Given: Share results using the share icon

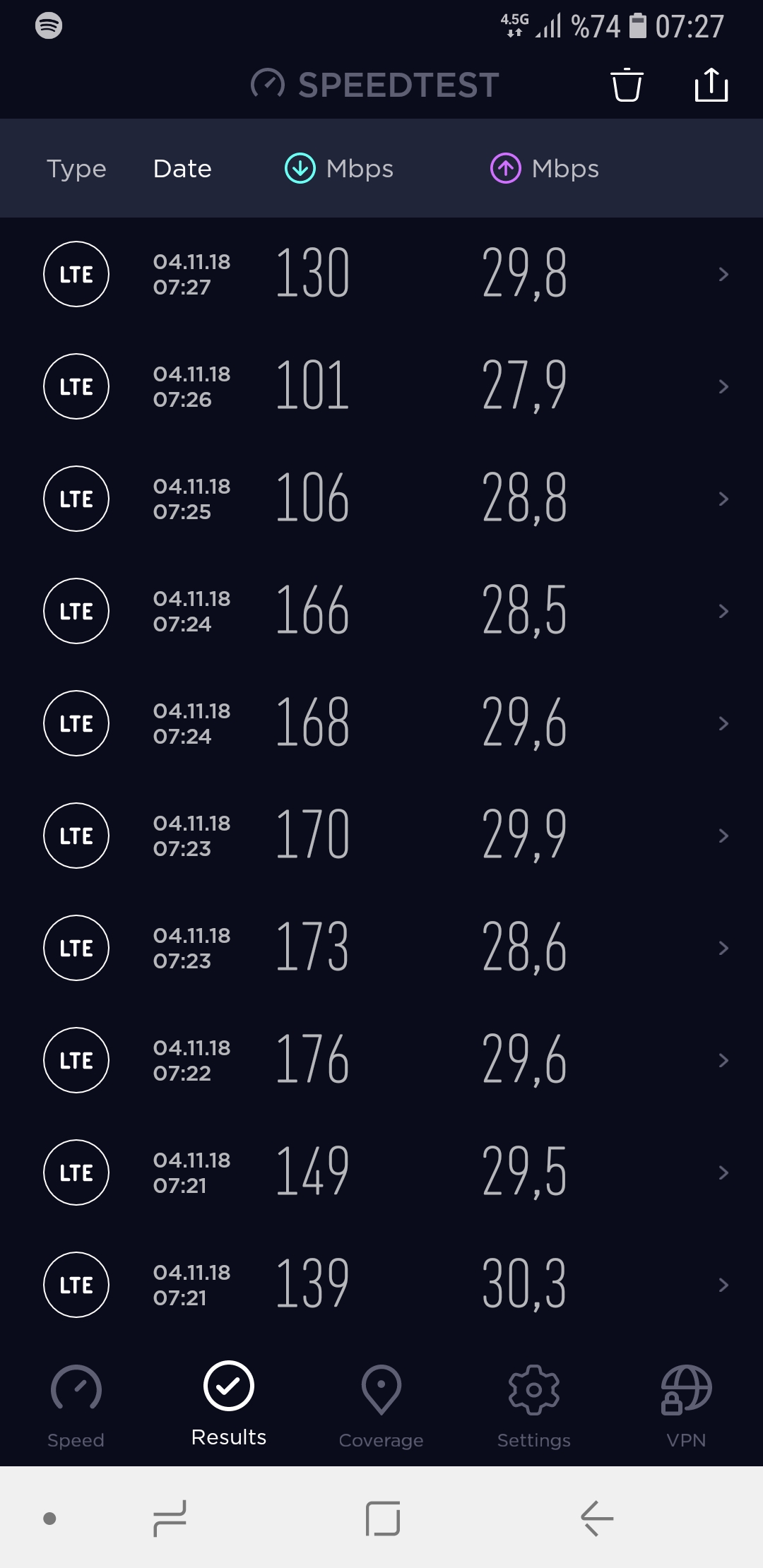Looking at the screenshot, I should pos(711,85).
